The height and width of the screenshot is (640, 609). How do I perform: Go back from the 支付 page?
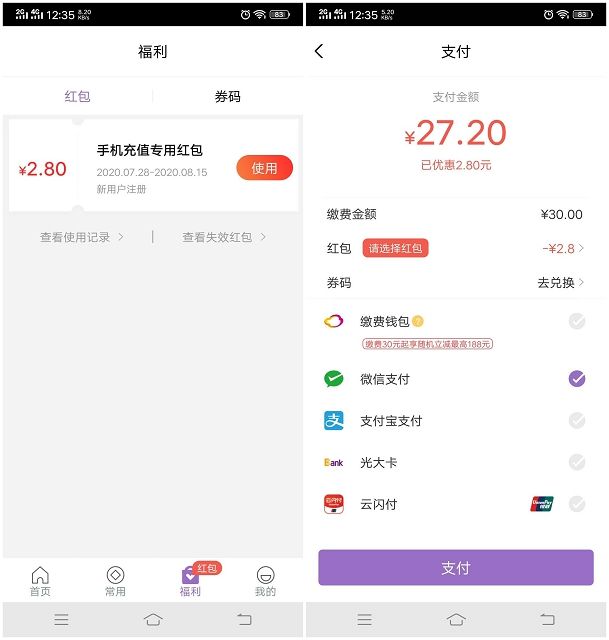coord(319,51)
